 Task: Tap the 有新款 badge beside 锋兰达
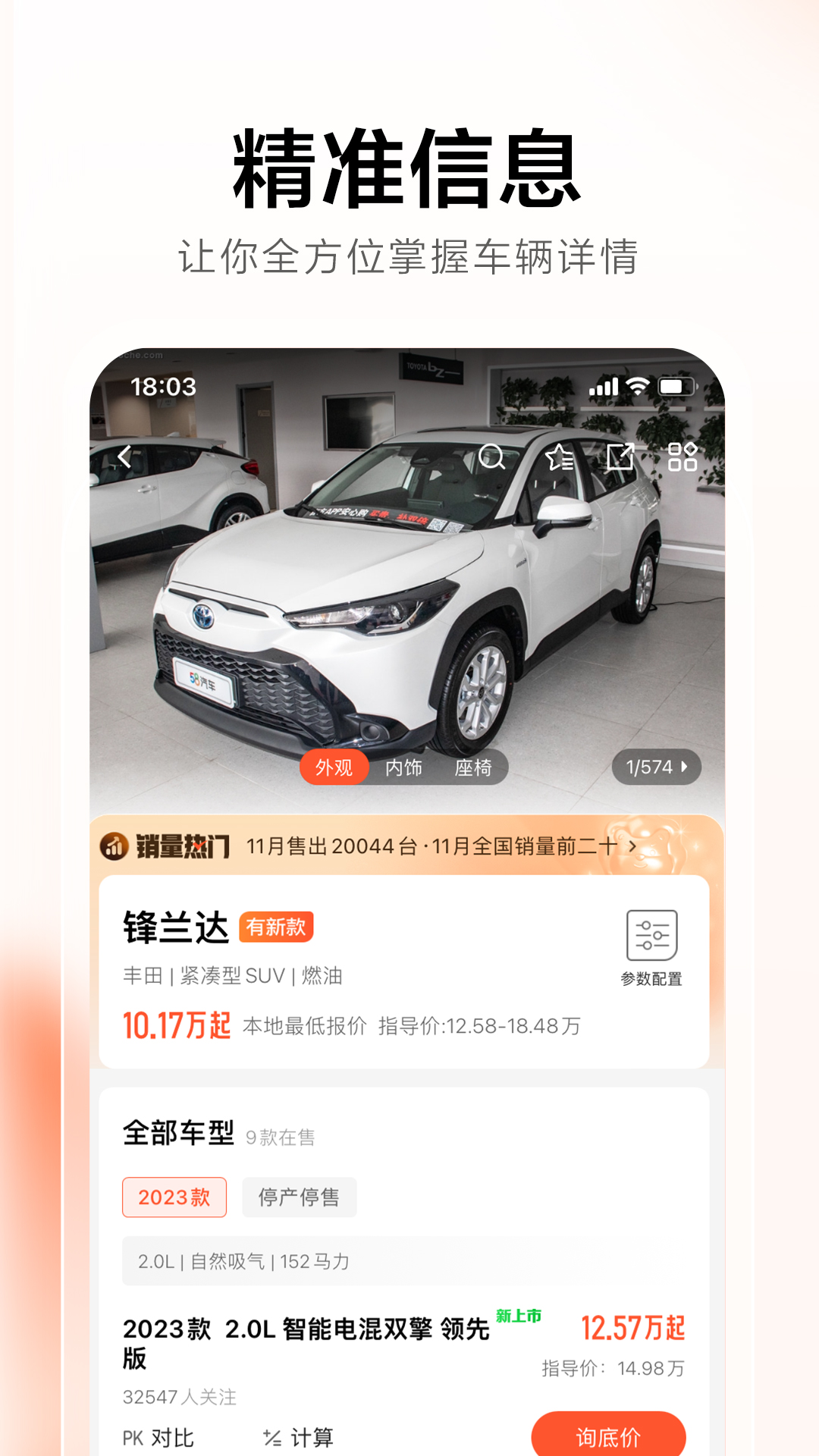pyautogui.click(x=276, y=927)
